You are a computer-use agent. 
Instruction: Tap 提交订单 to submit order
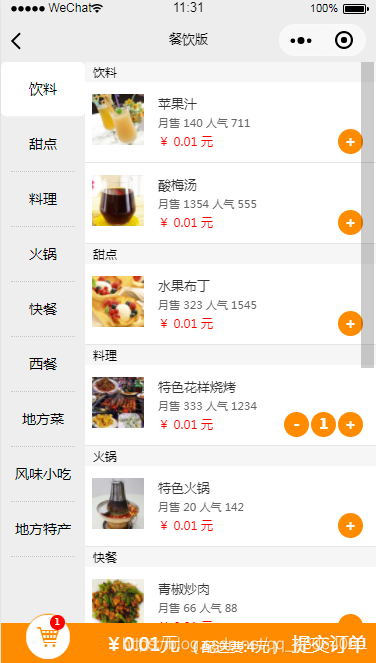tap(329, 644)
